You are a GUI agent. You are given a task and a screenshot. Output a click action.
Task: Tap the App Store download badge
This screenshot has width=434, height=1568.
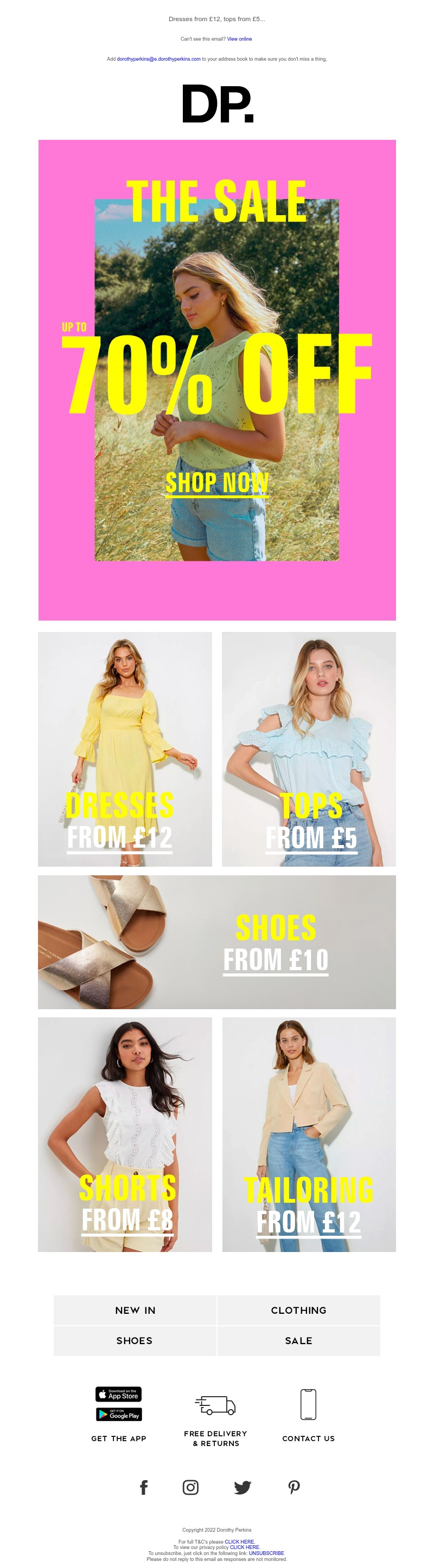point(118,1394)
